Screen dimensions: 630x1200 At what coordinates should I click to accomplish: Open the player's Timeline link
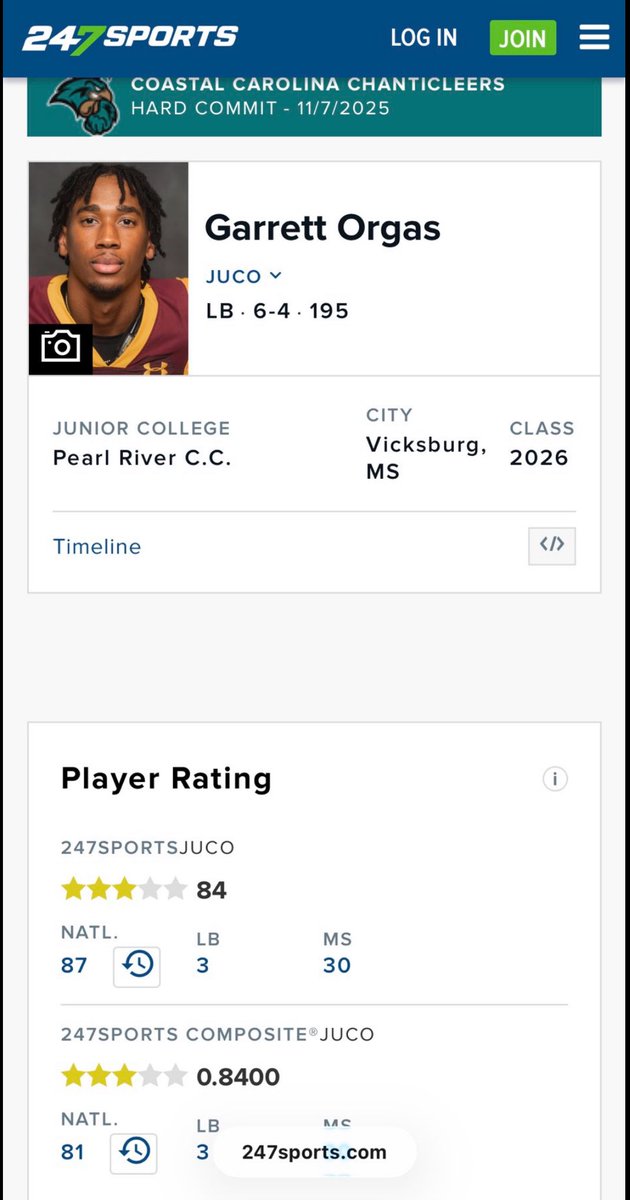tap(97, 546)
